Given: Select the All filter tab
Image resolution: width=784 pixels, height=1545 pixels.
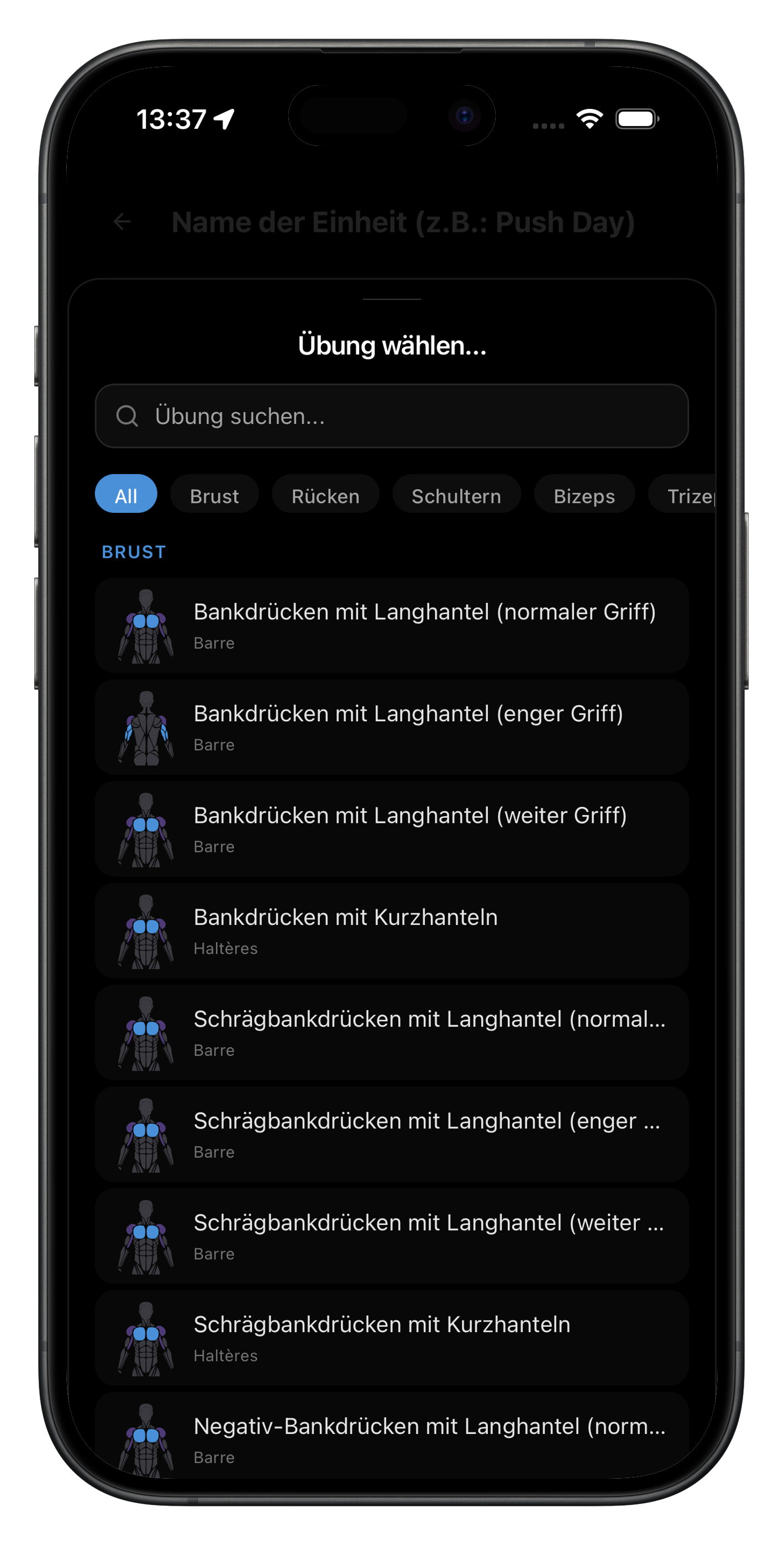Looking at the screenshot, I should (126, 493).
